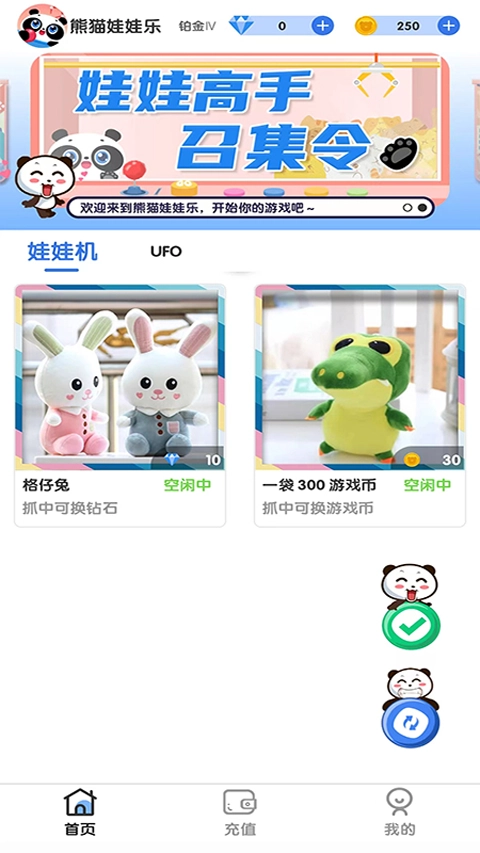The width and height of the screenshot is (480, 853).
Task: Tap the plus button to add diamonds
Action: [322, 26]
